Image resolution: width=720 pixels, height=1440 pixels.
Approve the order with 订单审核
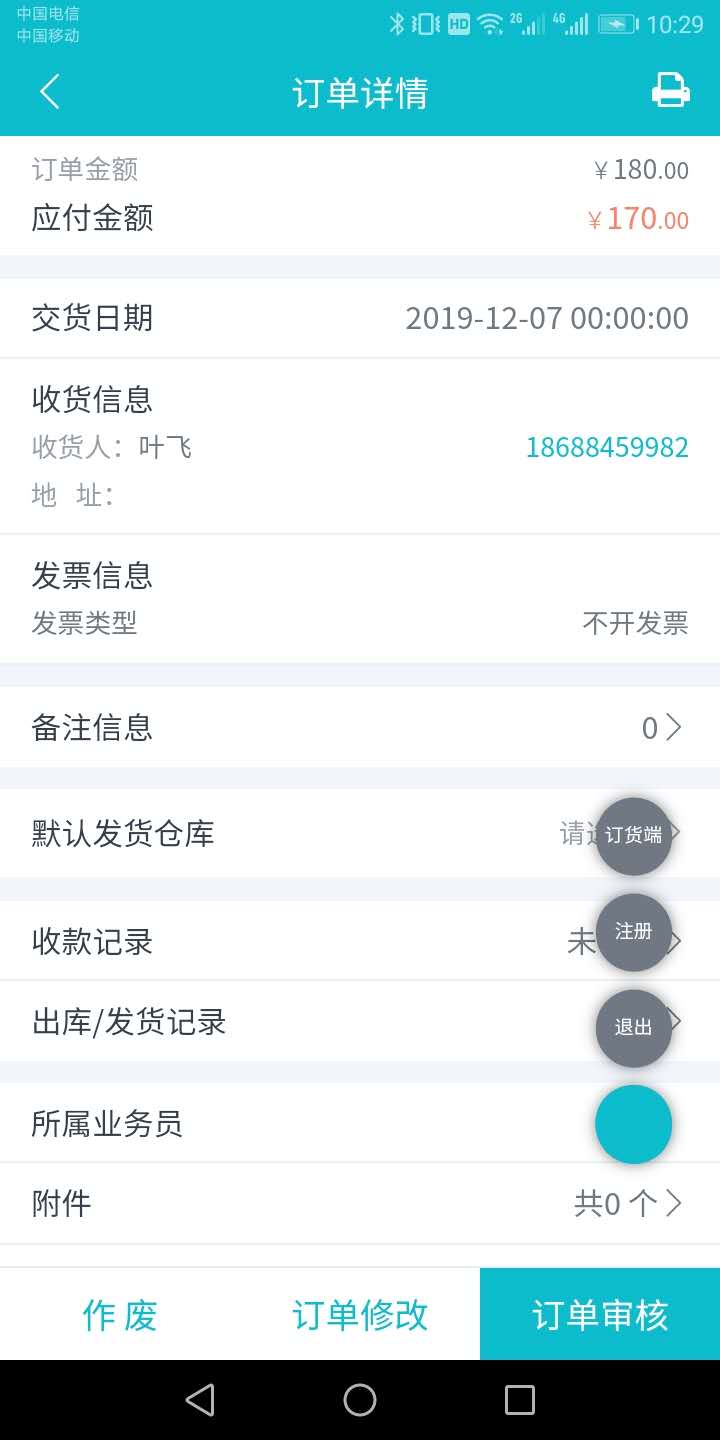[x=600, y=1315]
